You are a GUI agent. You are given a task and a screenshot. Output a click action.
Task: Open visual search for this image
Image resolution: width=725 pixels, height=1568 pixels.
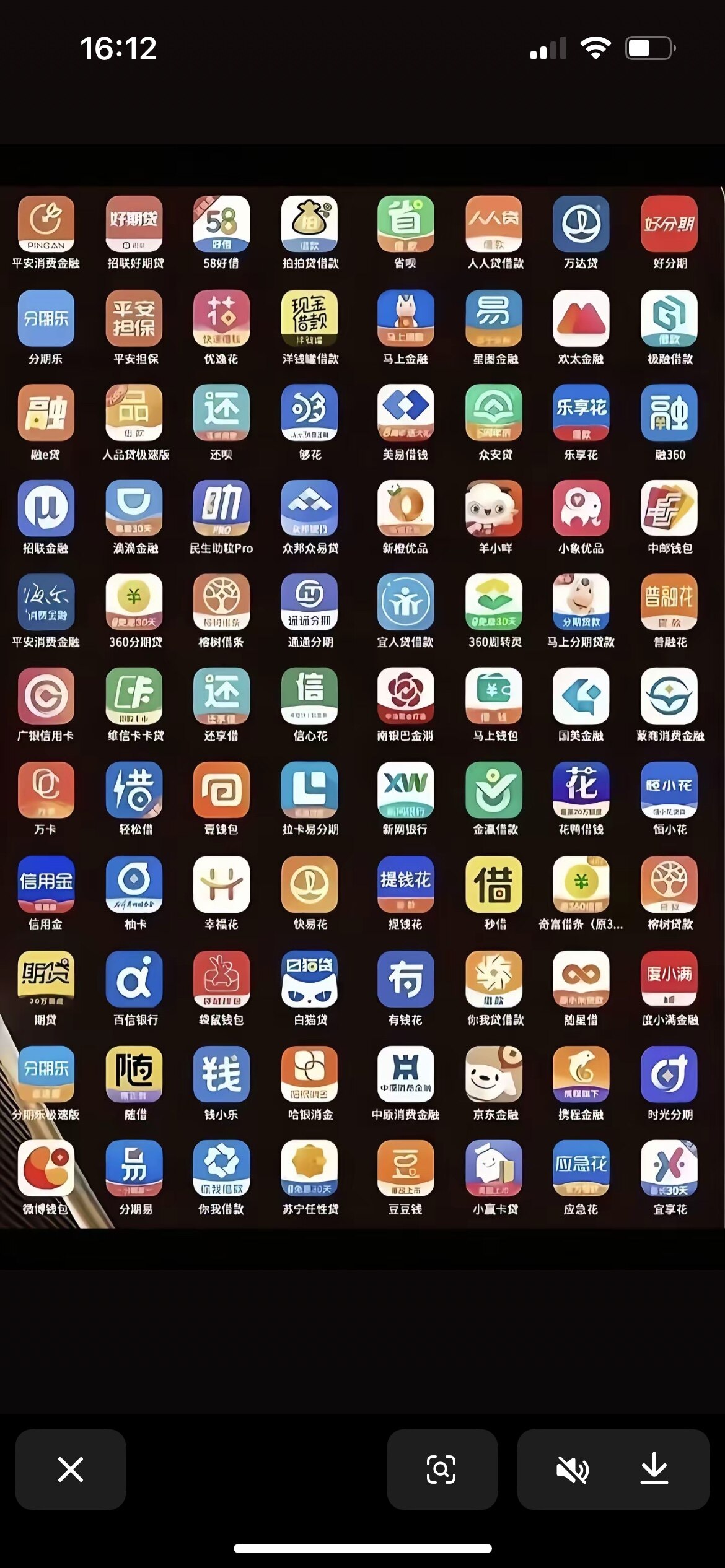[x=441, y=1469]
